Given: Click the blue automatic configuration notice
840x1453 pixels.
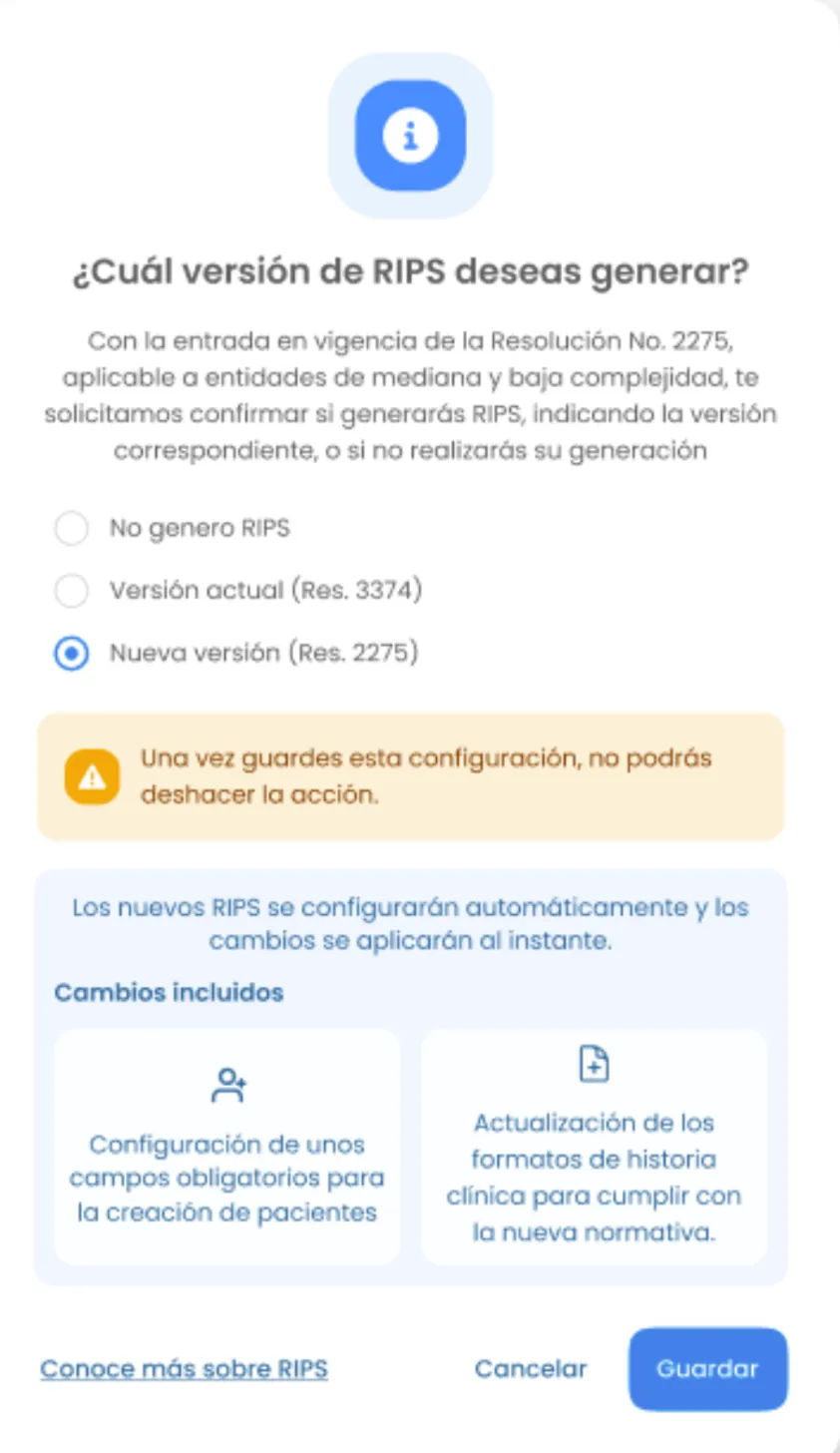Looking at the screenshot, I should click(411, 924).
